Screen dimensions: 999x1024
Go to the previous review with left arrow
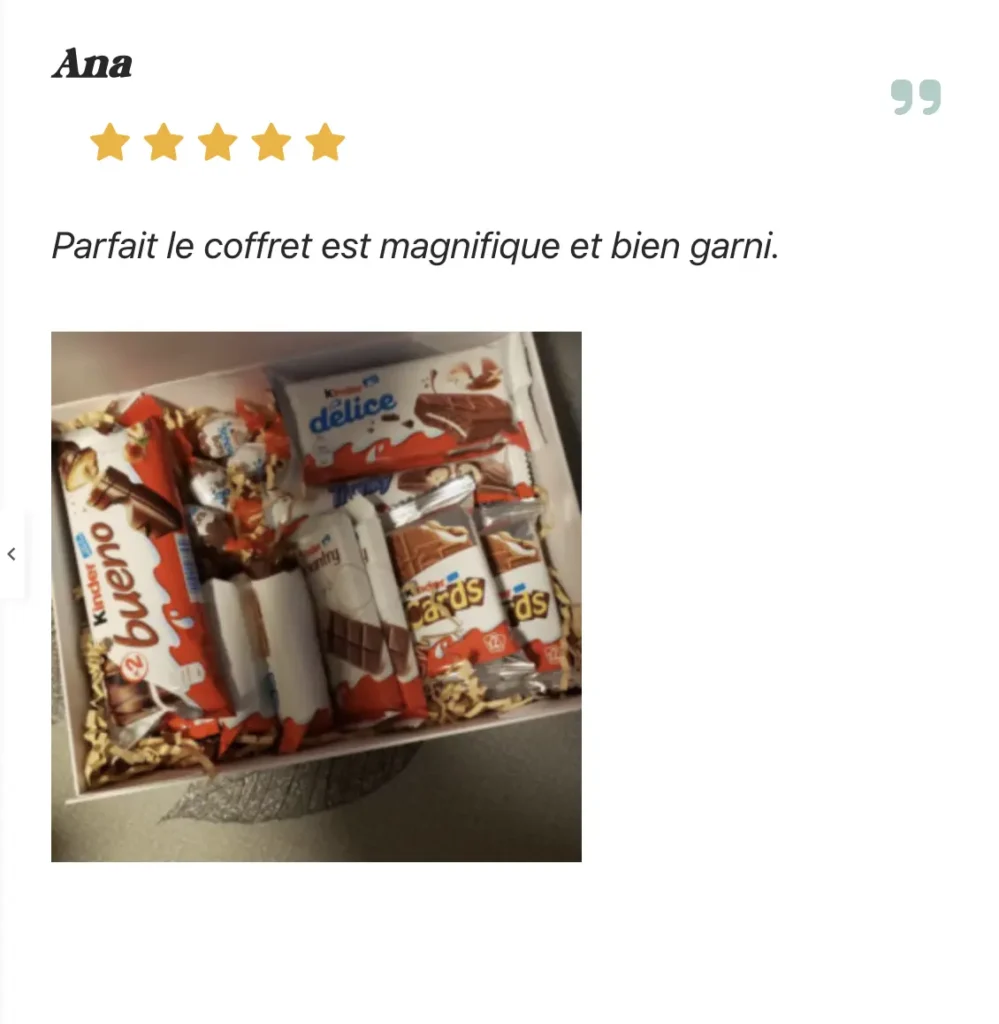(x=12, y=554)
